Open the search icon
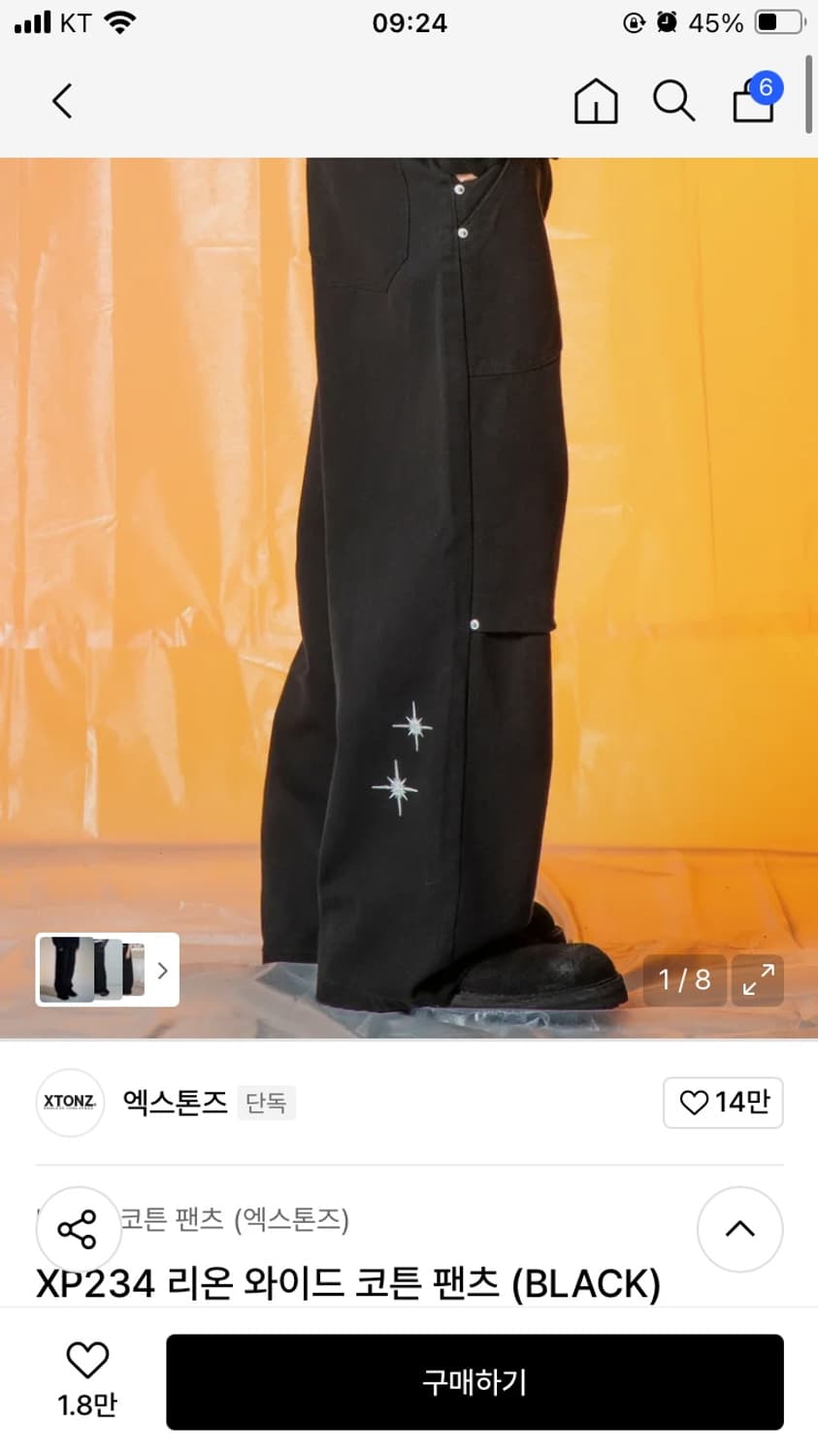Viewport: 818px width, 1456px height. tap(673, 101)
